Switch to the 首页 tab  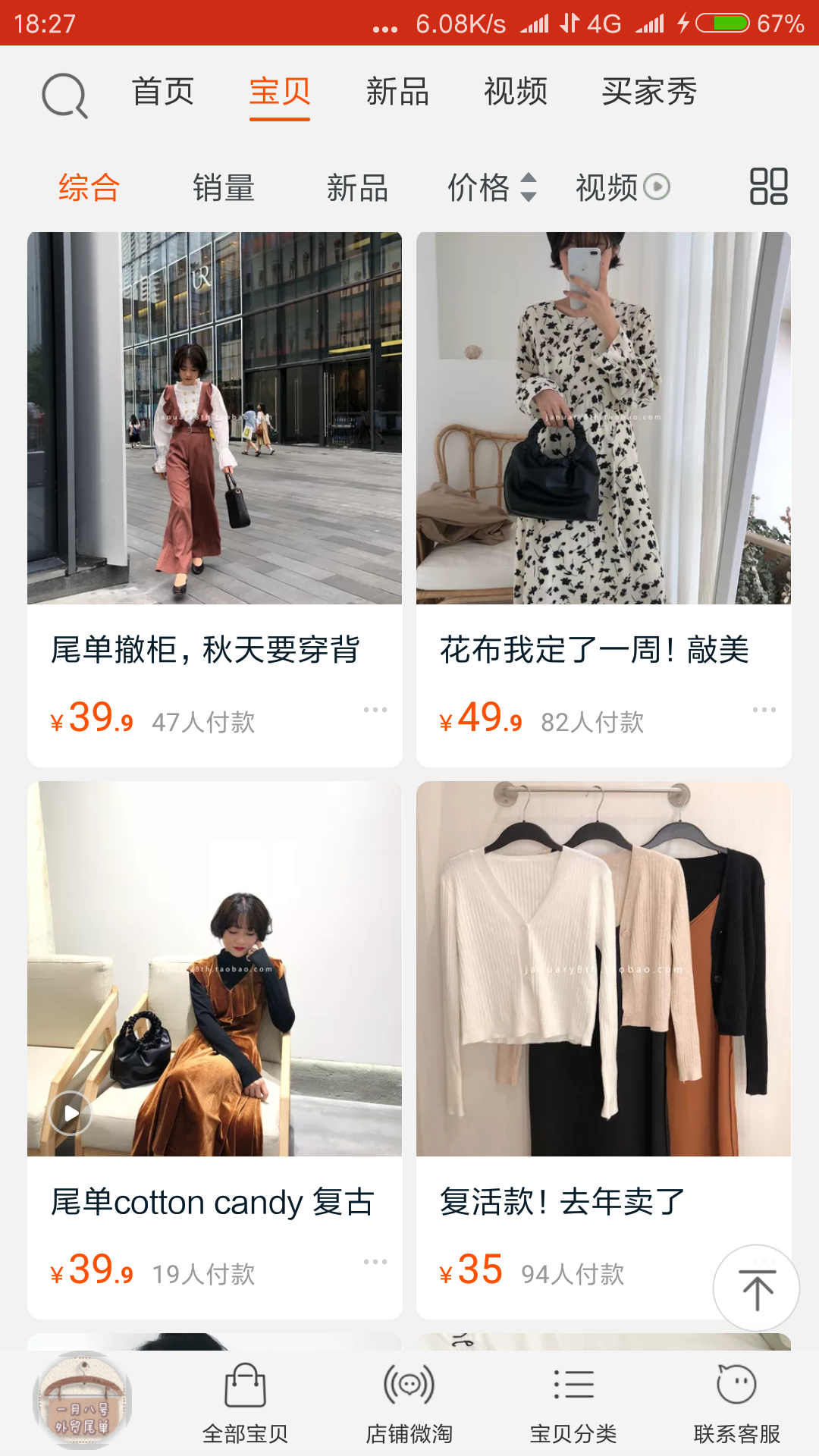(163, 92)
